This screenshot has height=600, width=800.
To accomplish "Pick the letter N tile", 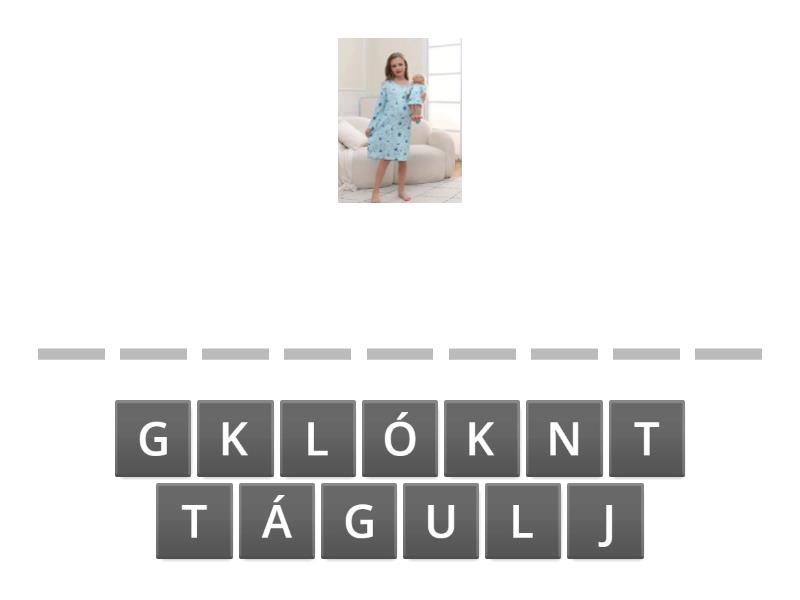I will click(x=564, y=439).
